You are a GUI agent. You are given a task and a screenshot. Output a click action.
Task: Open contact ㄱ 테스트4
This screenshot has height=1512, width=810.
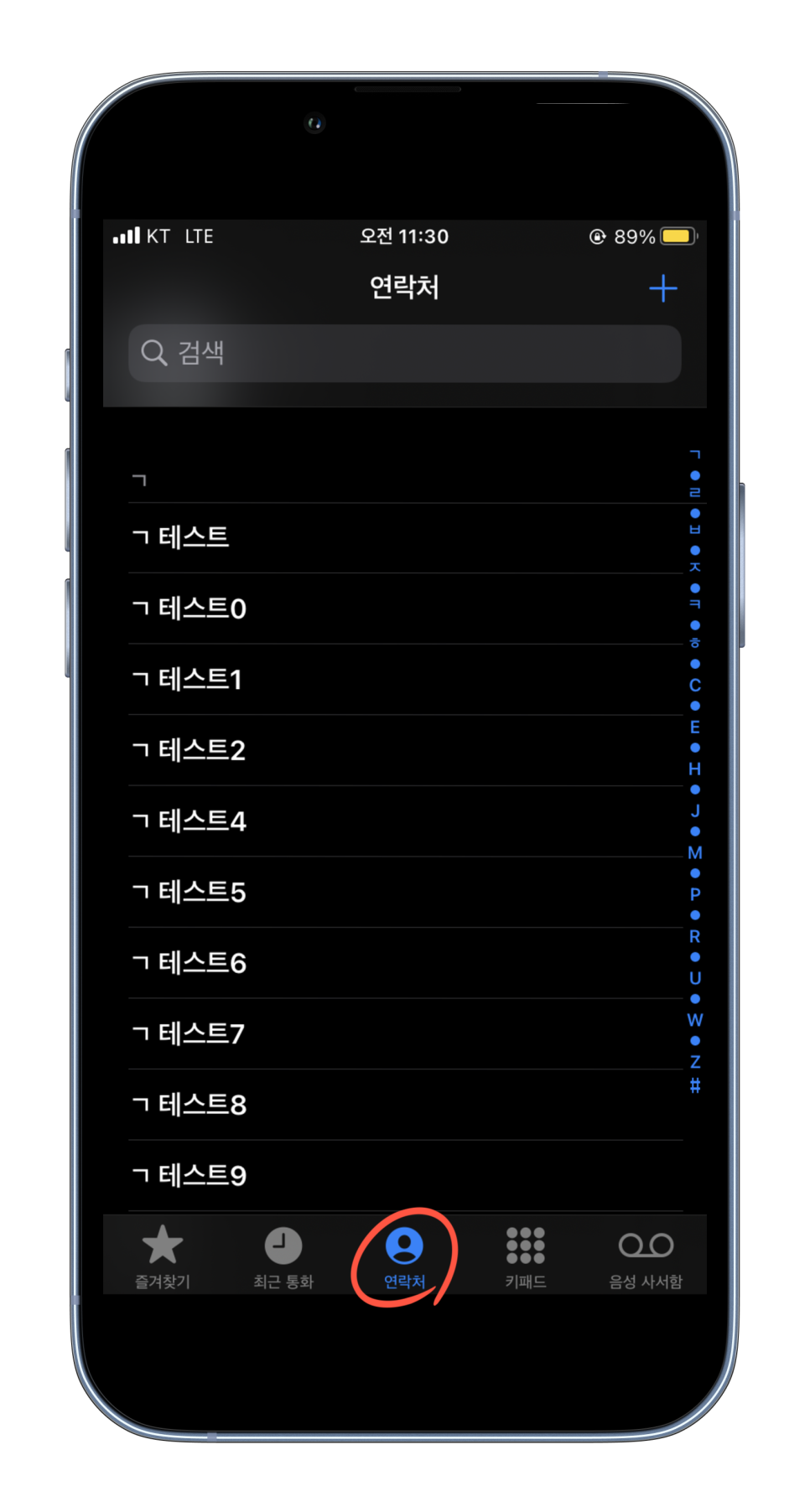pyautogui.click(x=406, y=821)
